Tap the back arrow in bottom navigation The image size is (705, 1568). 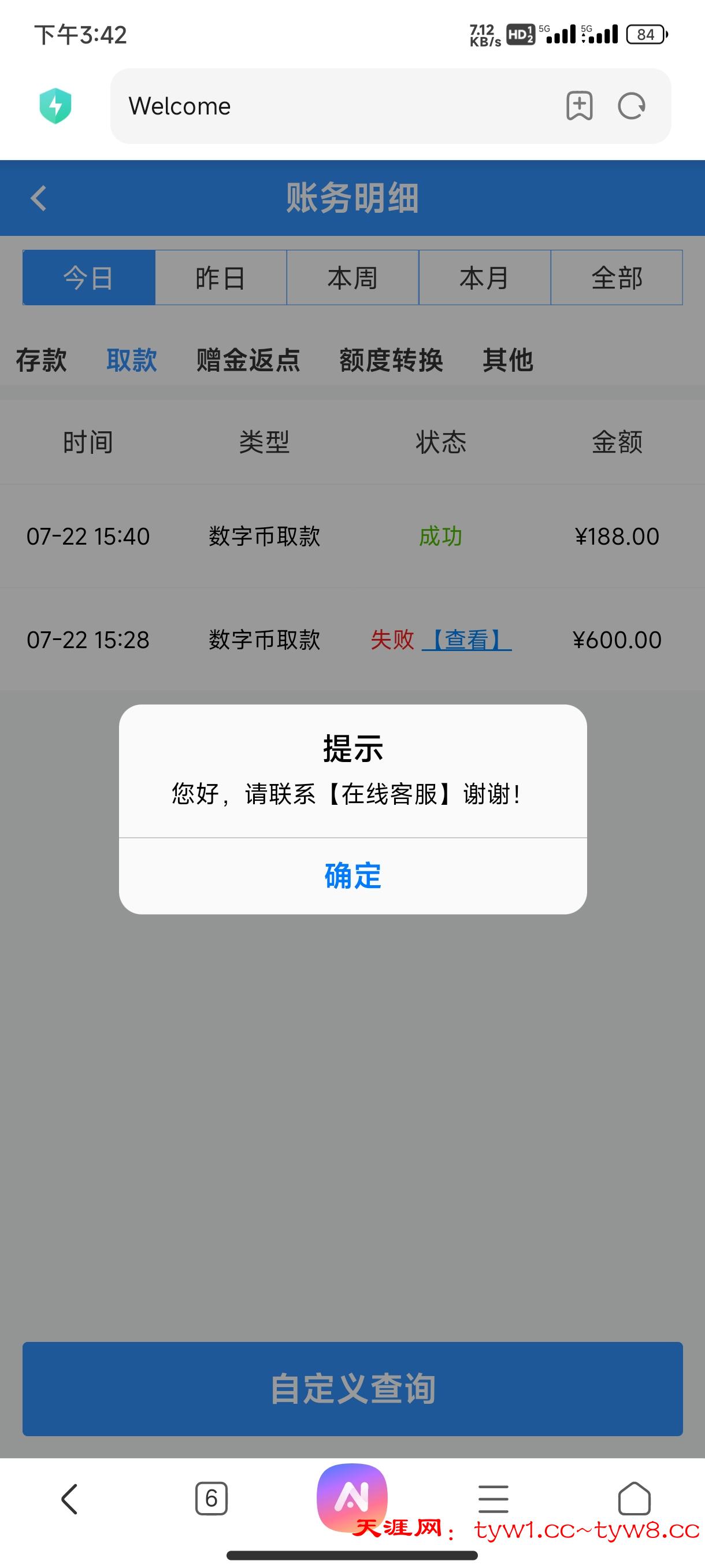[x=70, y=1499]
